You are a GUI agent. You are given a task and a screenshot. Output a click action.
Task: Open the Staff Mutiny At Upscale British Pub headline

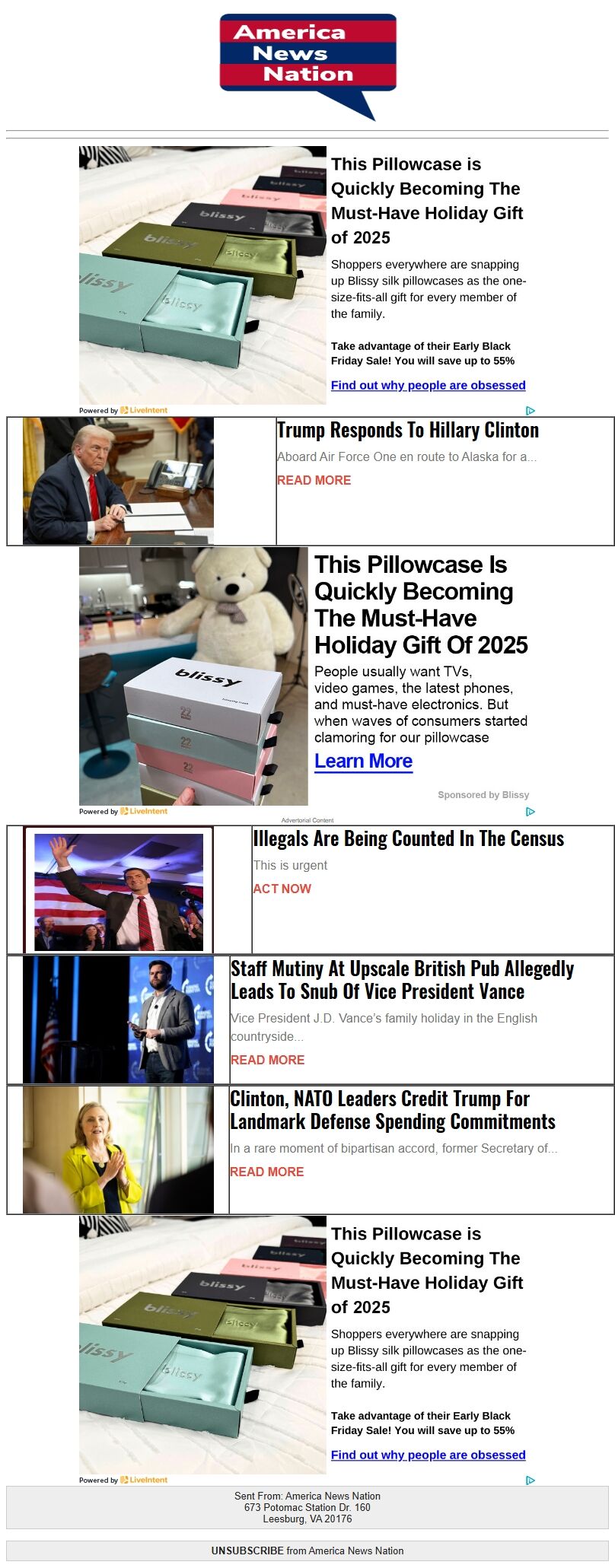[x=402, y=980]
